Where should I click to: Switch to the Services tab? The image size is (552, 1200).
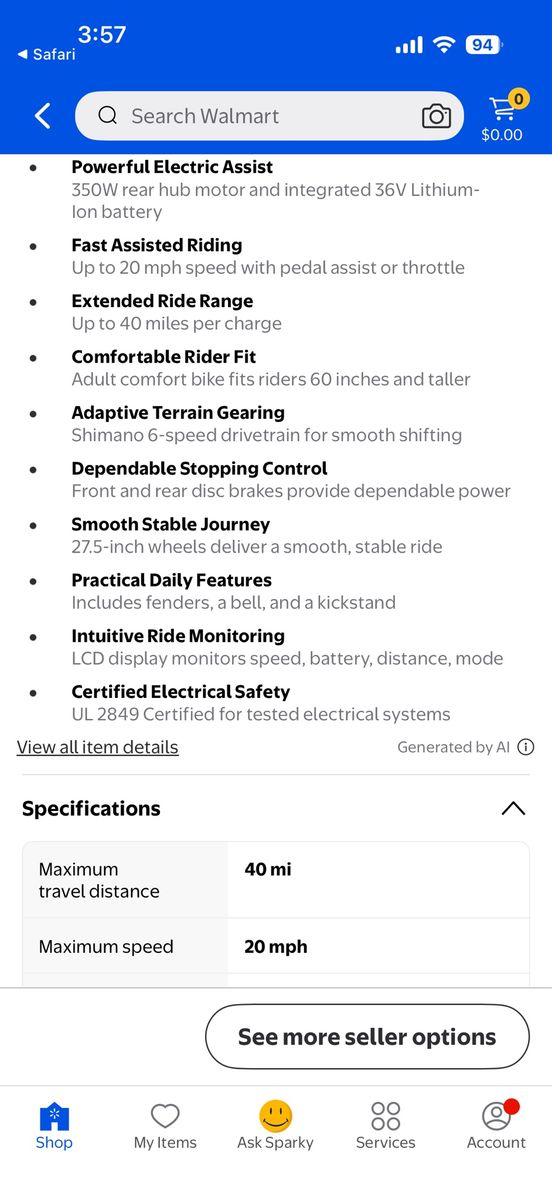385,1126
